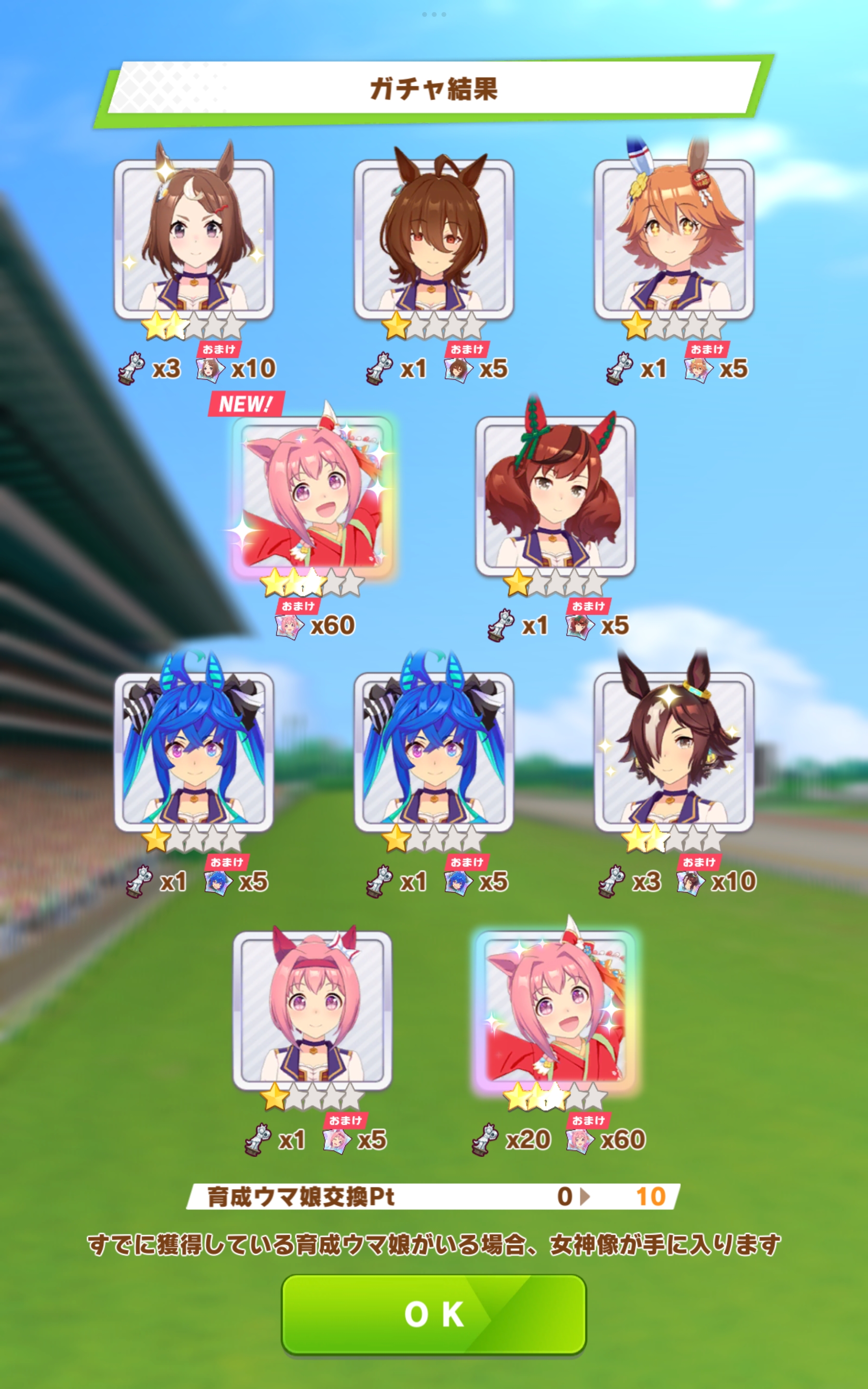Confirm gacha results with the OK button

(x=434, y=1314)
